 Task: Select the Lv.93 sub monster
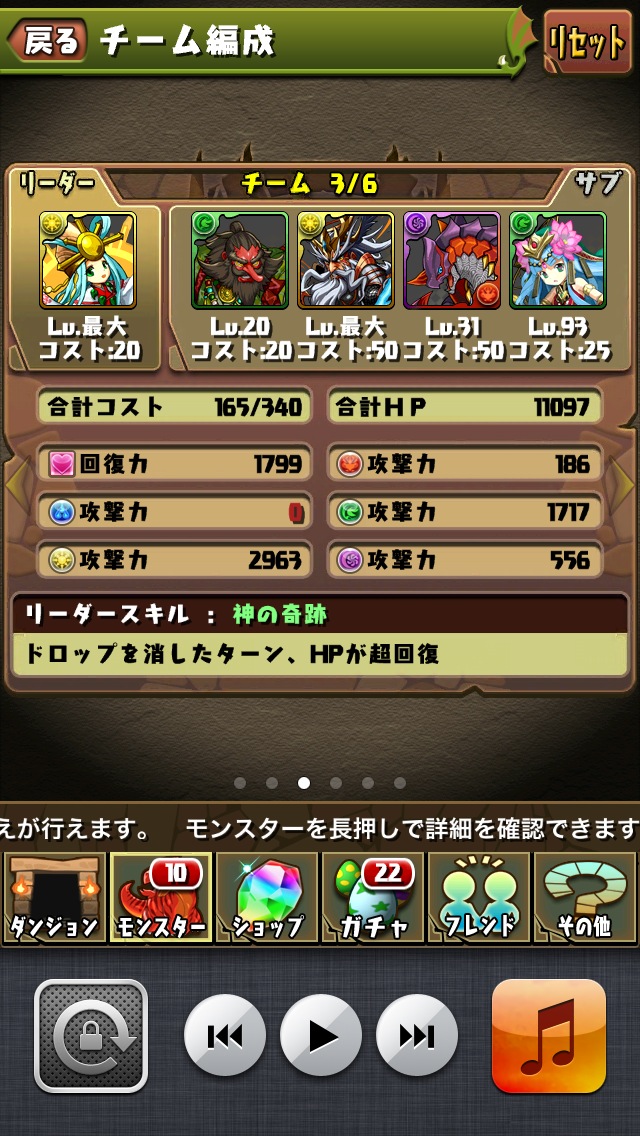(x=557, y=259)
